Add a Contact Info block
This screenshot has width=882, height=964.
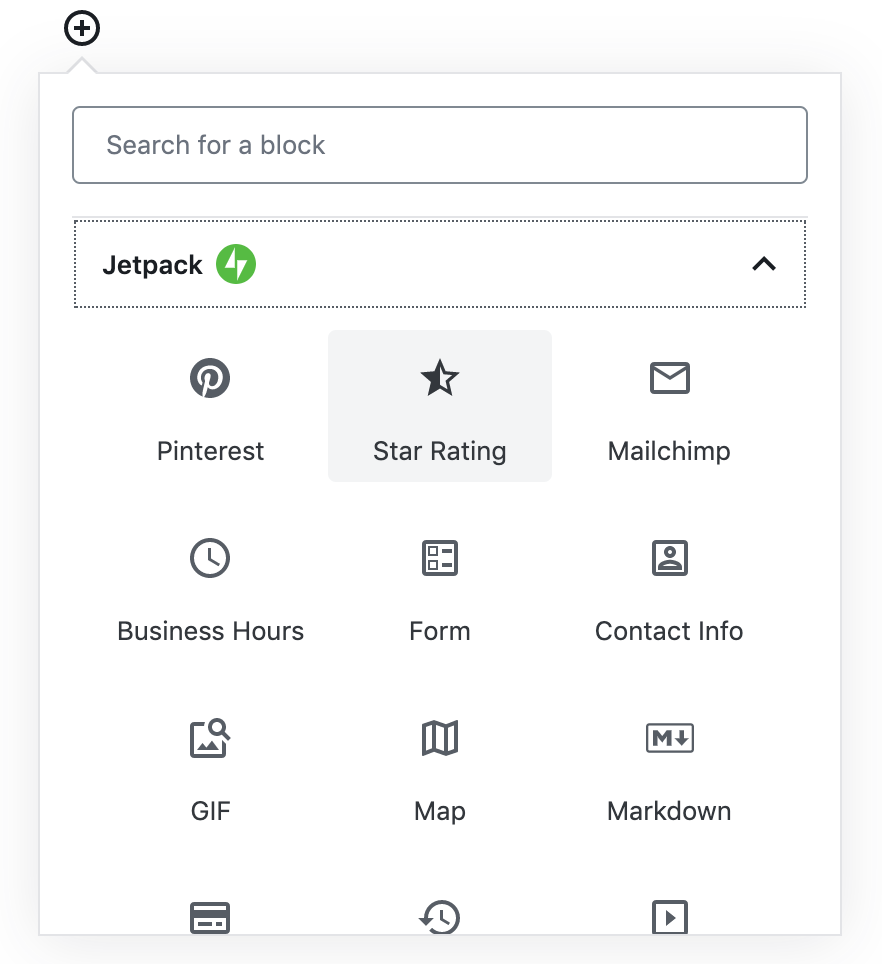pyautogui.click(x=668, y=586)
